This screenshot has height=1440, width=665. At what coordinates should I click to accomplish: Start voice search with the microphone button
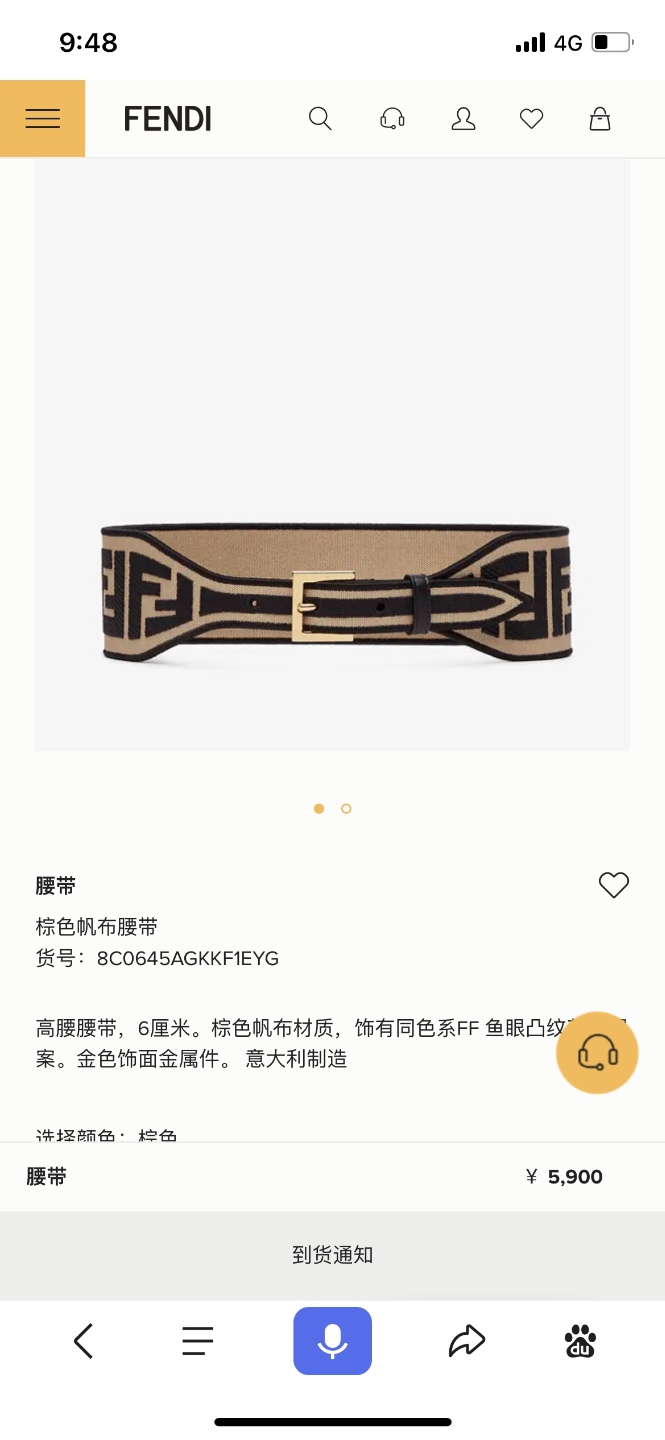pos(332,1341)
